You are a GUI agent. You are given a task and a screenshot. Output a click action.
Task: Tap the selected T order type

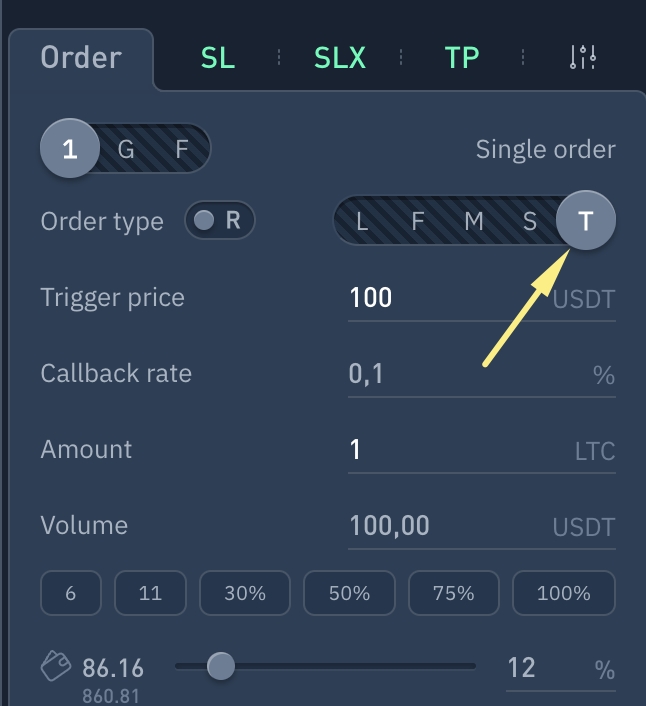tap(586, 221)
